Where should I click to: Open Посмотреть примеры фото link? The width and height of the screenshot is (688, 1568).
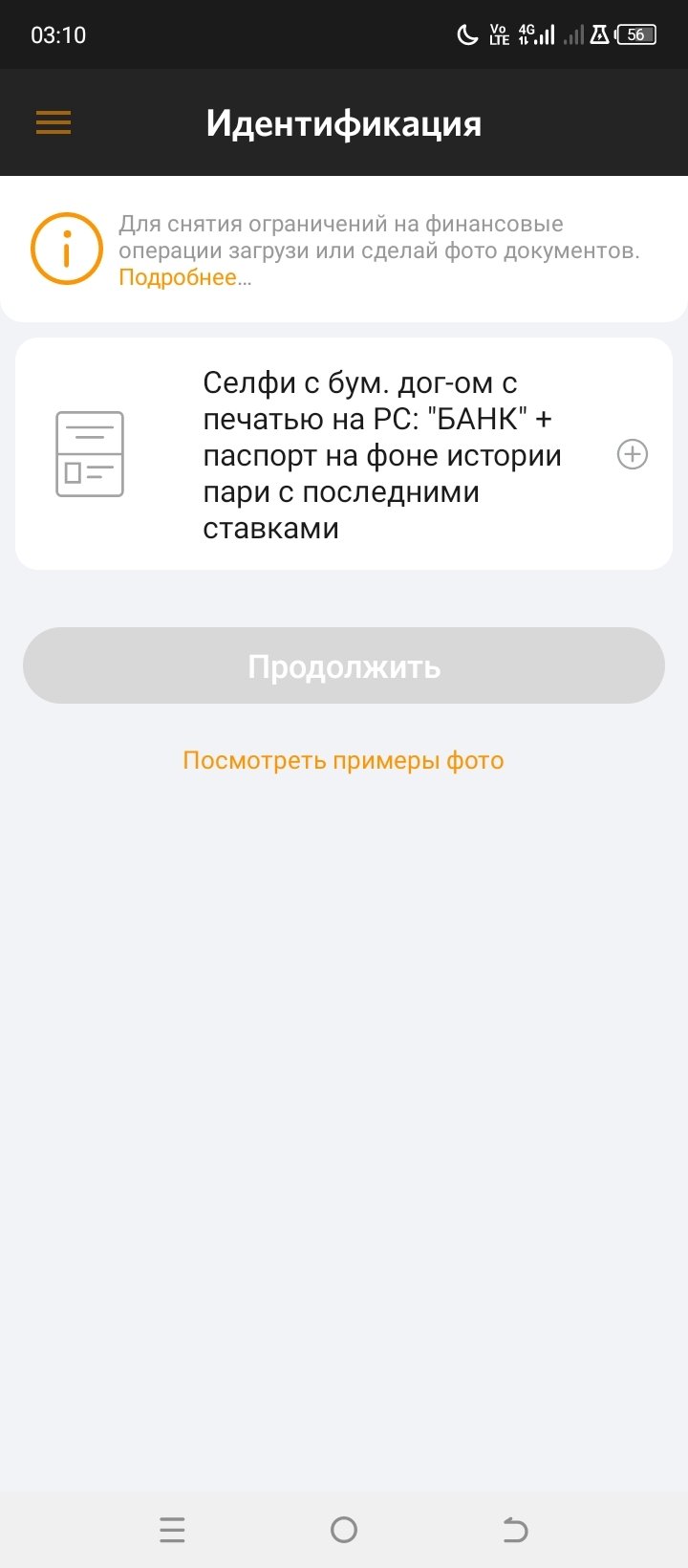point(343,761)
